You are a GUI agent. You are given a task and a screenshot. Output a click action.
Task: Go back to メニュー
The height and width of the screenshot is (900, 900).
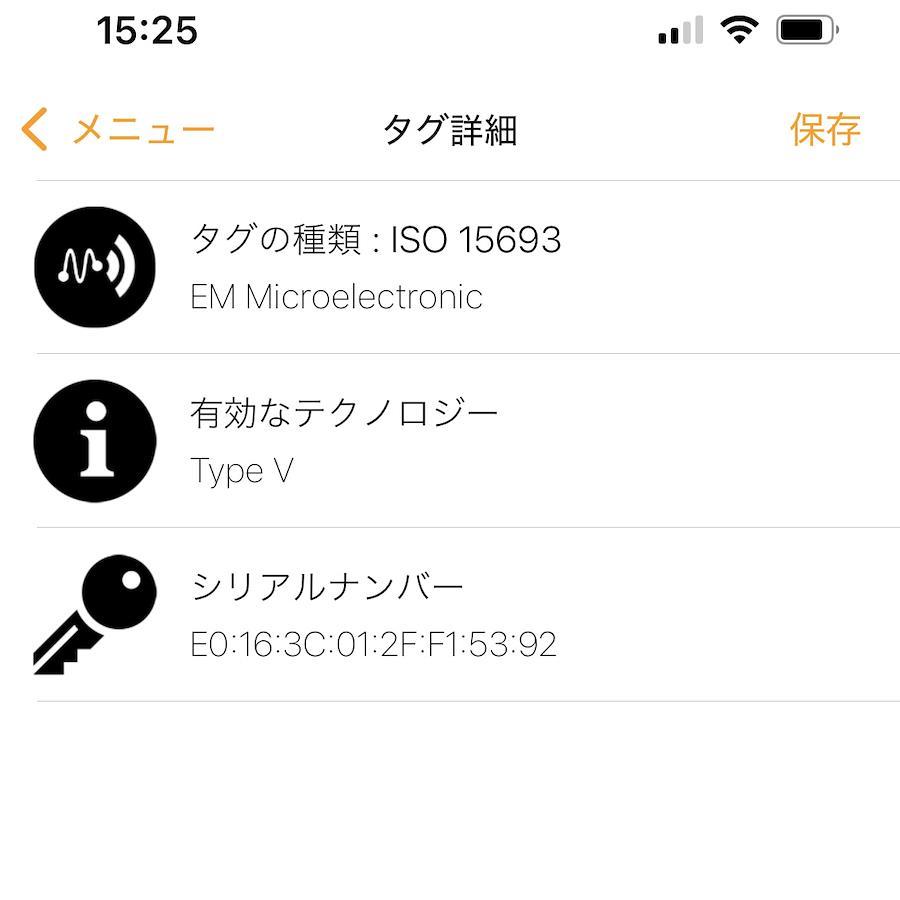click(x=118, y=130)
